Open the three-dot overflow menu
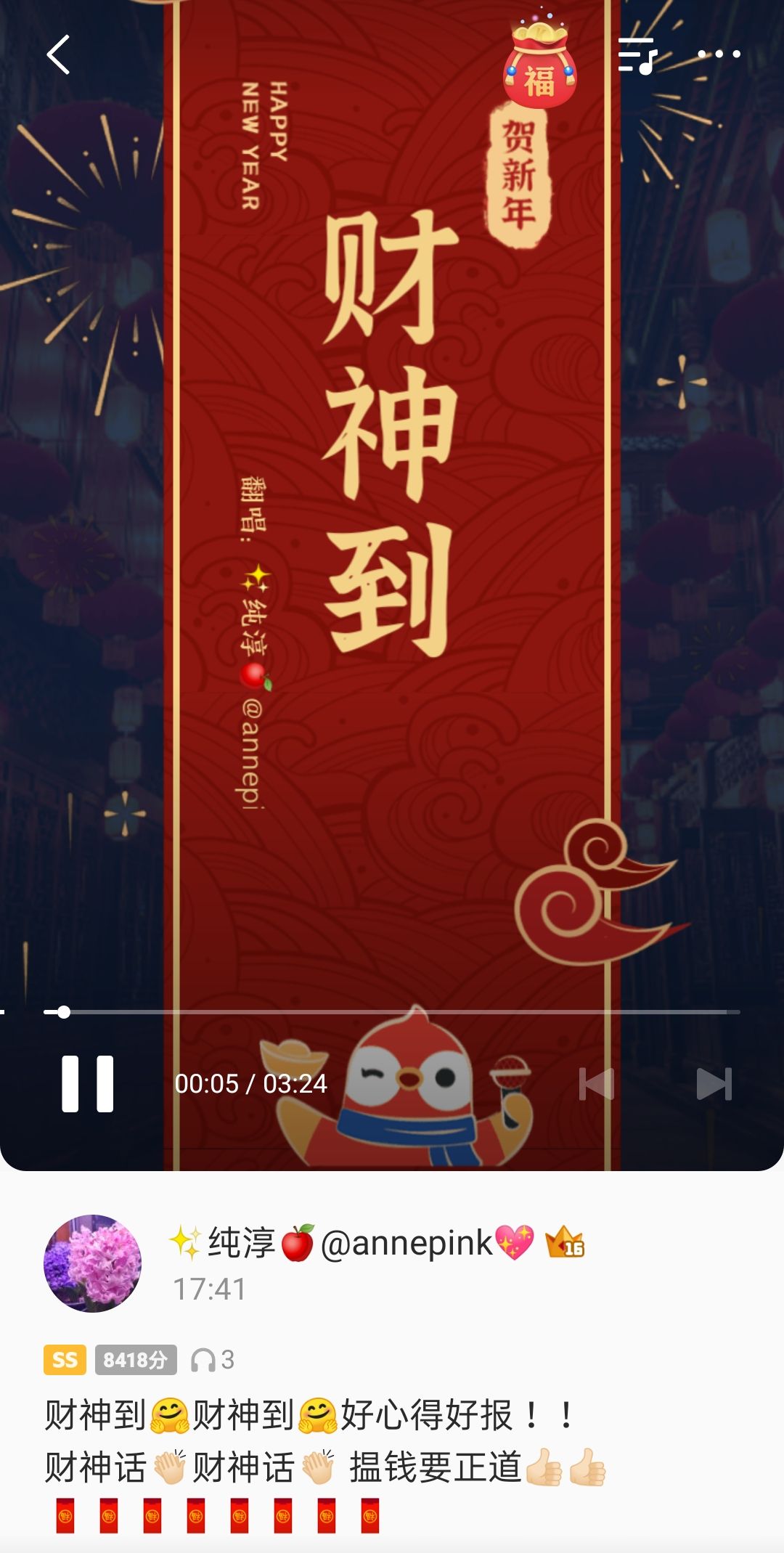The height and width of the screenshot is (1553, 784). 719,54
